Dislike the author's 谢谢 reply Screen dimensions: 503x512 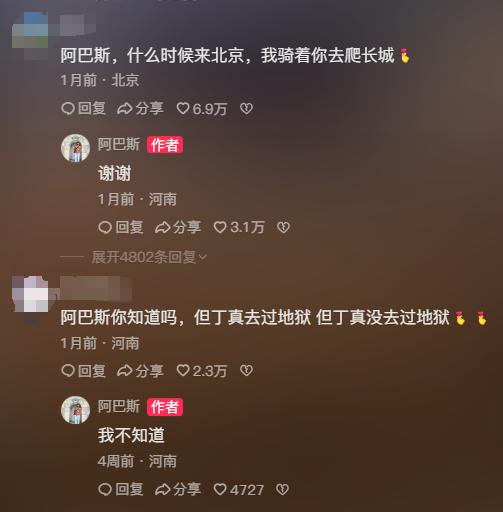pyautogui.click(x=283, y=227)
